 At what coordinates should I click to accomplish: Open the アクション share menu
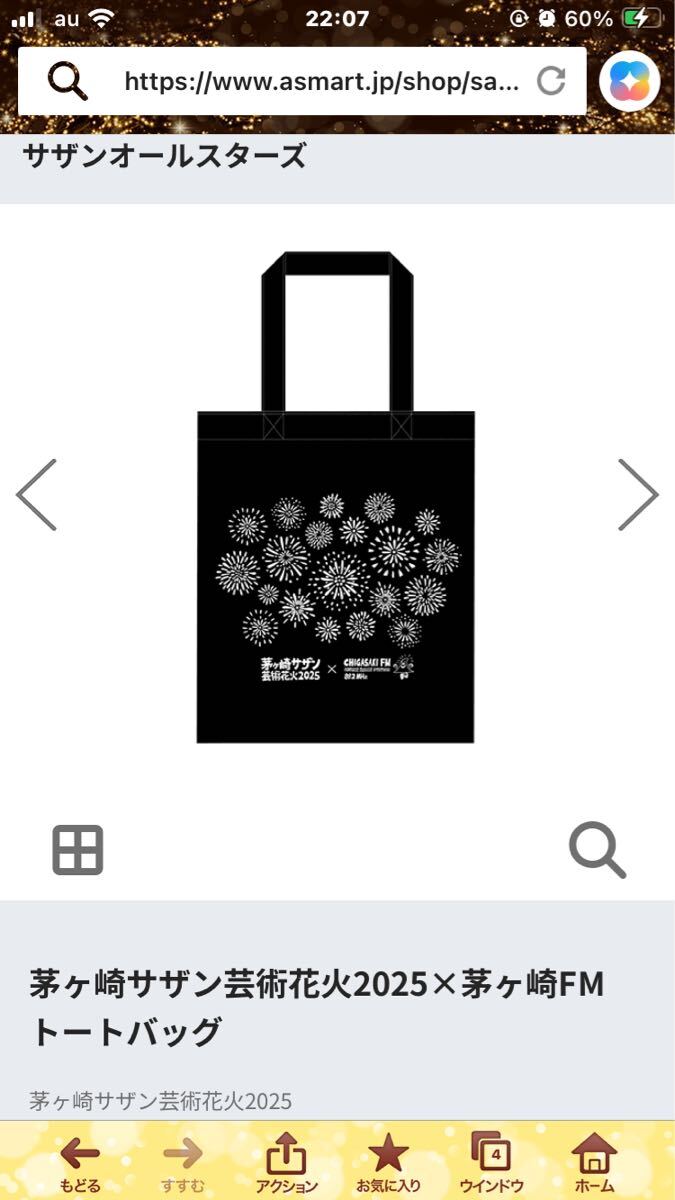[286, 1162]
